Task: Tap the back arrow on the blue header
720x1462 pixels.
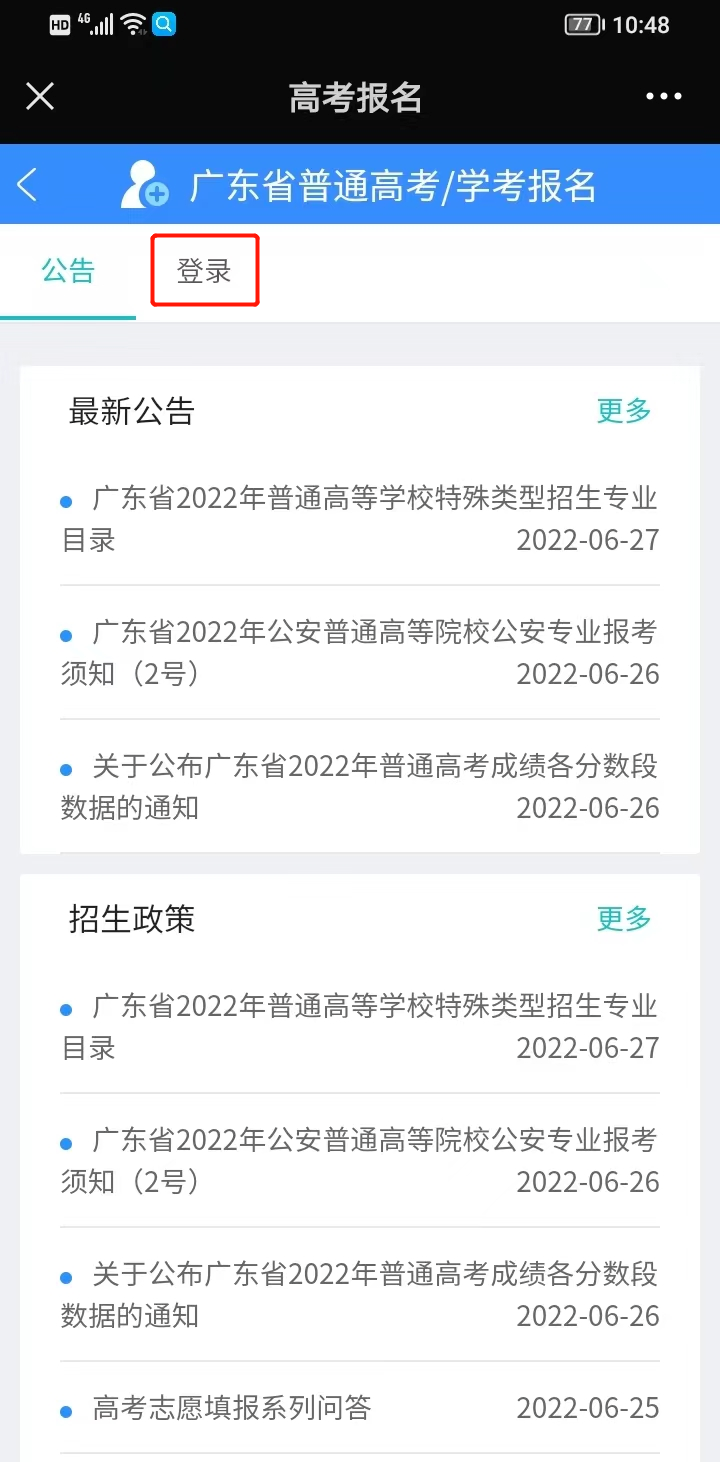Action: pos(27,185)
